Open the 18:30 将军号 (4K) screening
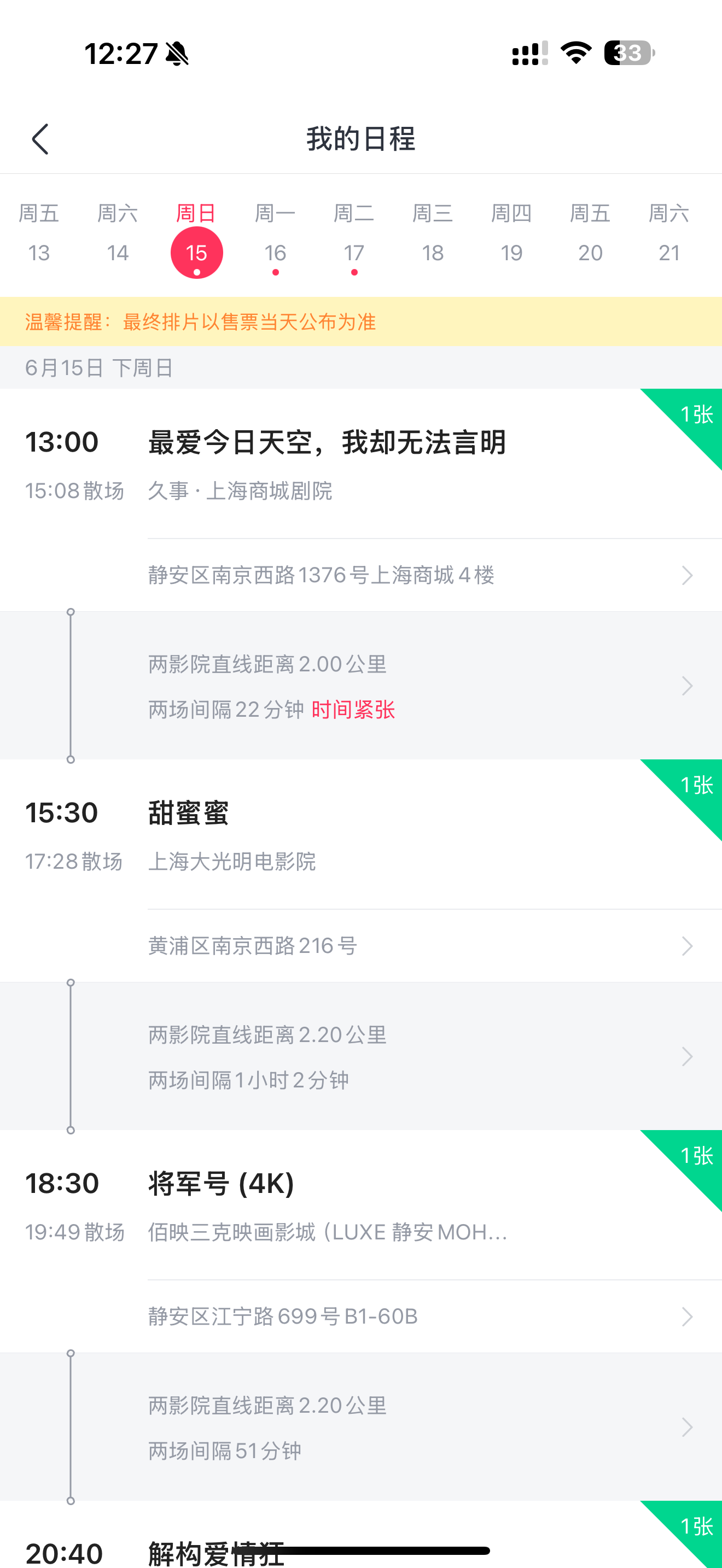Viewport: 722px width, 1568px height. coord(361,1205)
